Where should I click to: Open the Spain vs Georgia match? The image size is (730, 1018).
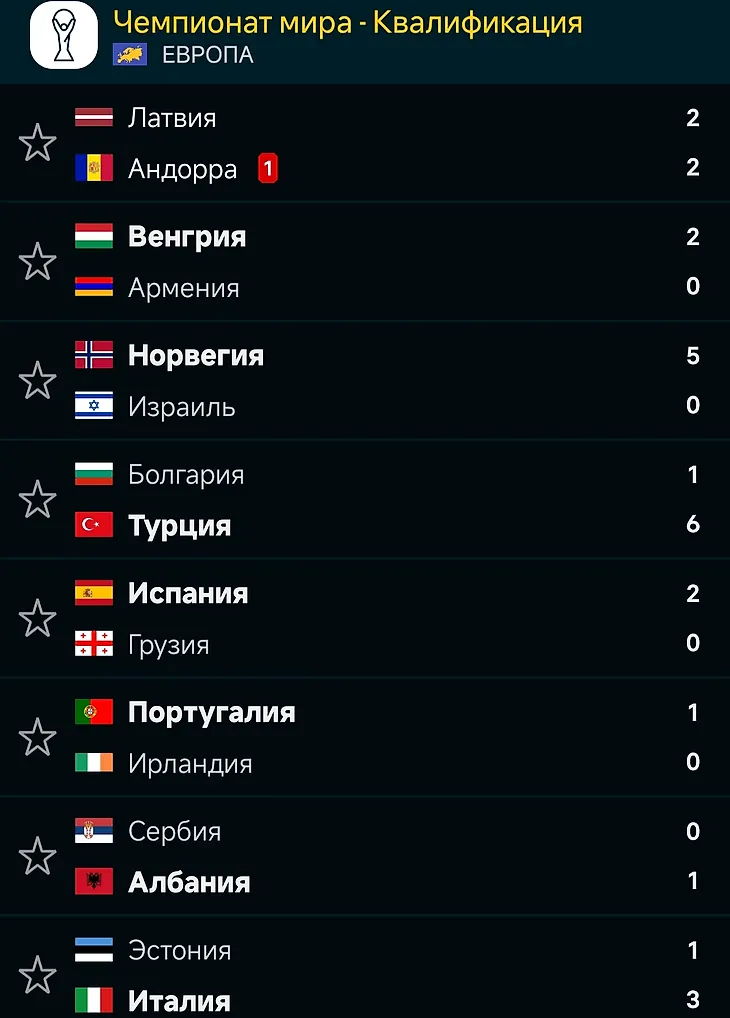pos(400,619)
